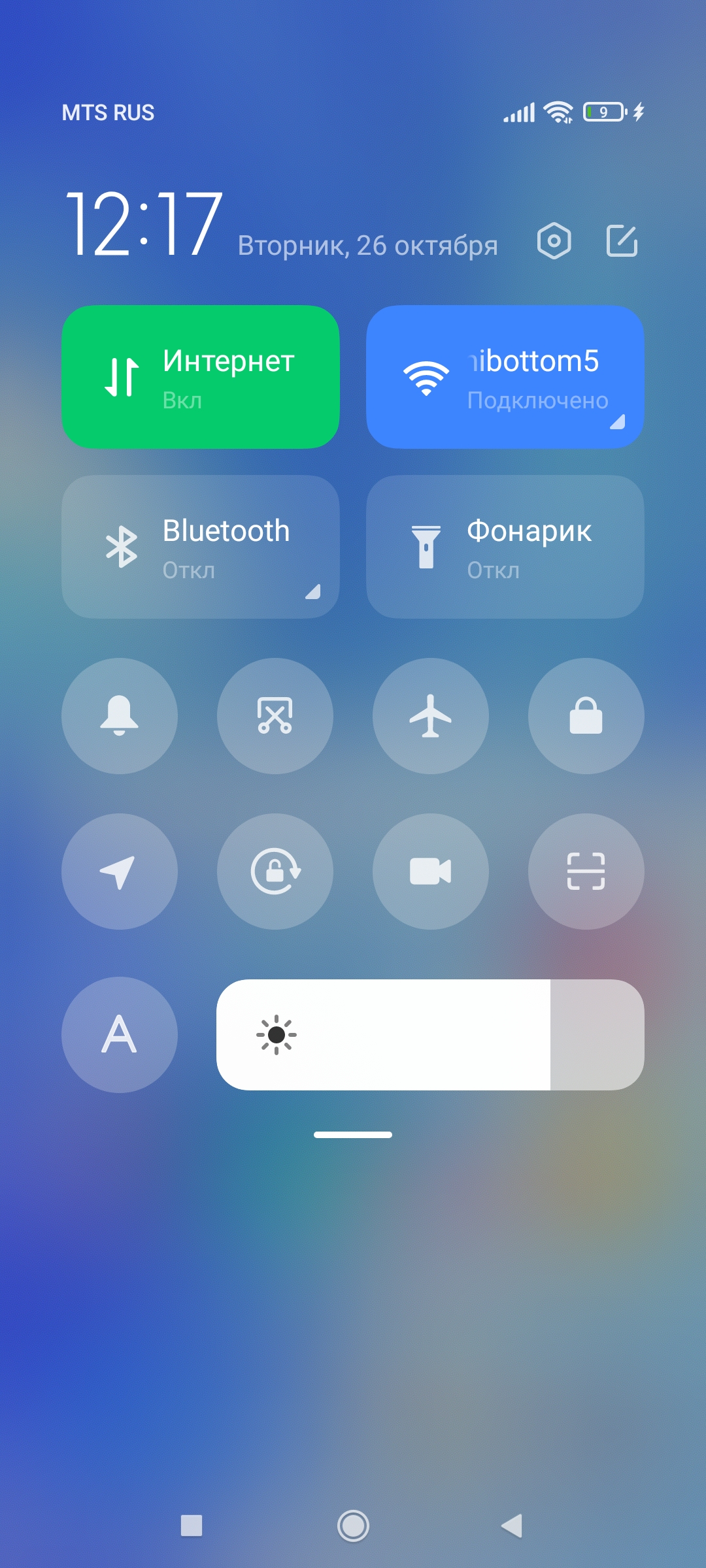This screenshot has width=706, height=1568.
Task: Set brightness on the brightness slider
Action: 430,1035
